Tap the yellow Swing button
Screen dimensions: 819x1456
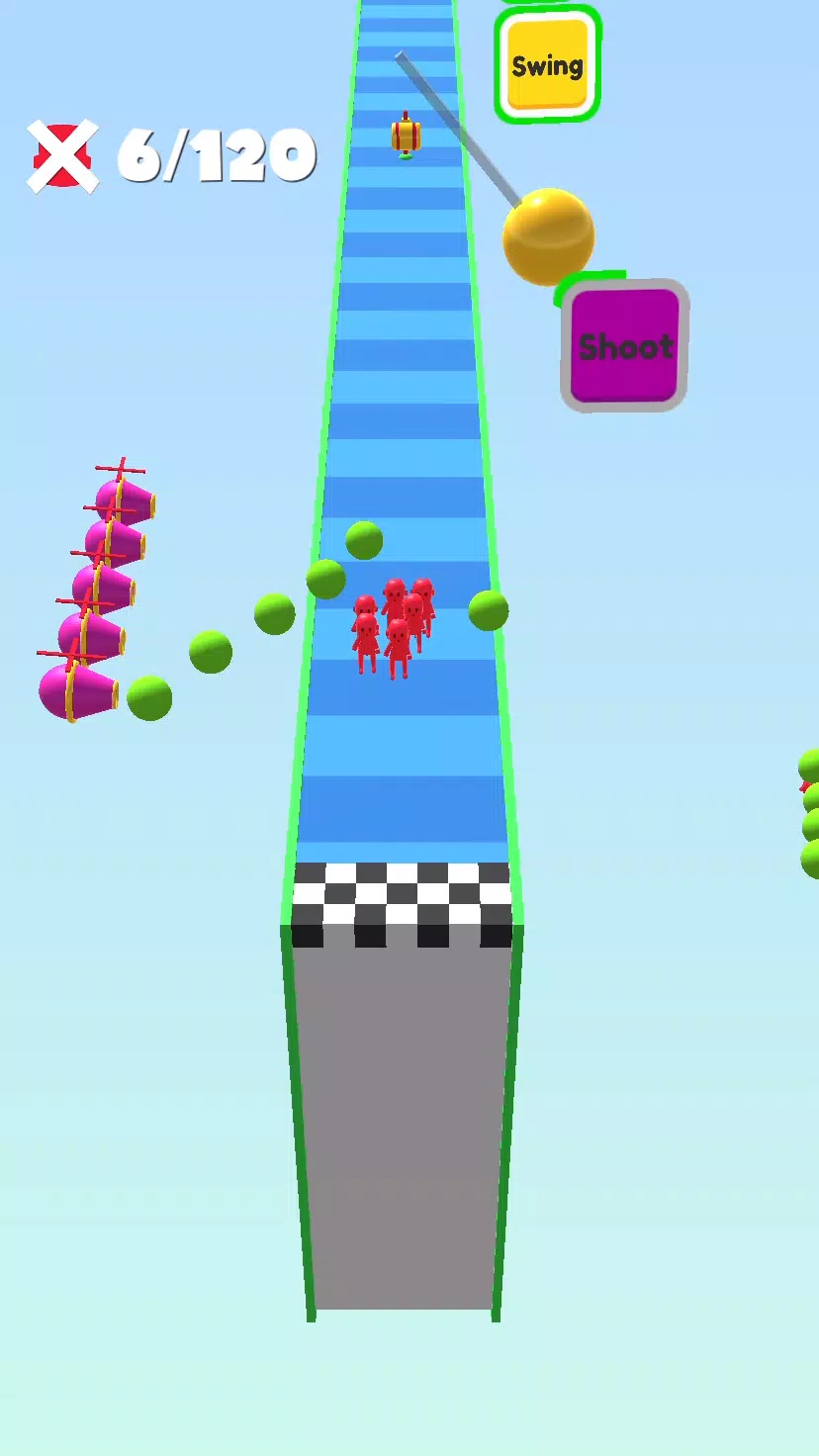(547, 65)
